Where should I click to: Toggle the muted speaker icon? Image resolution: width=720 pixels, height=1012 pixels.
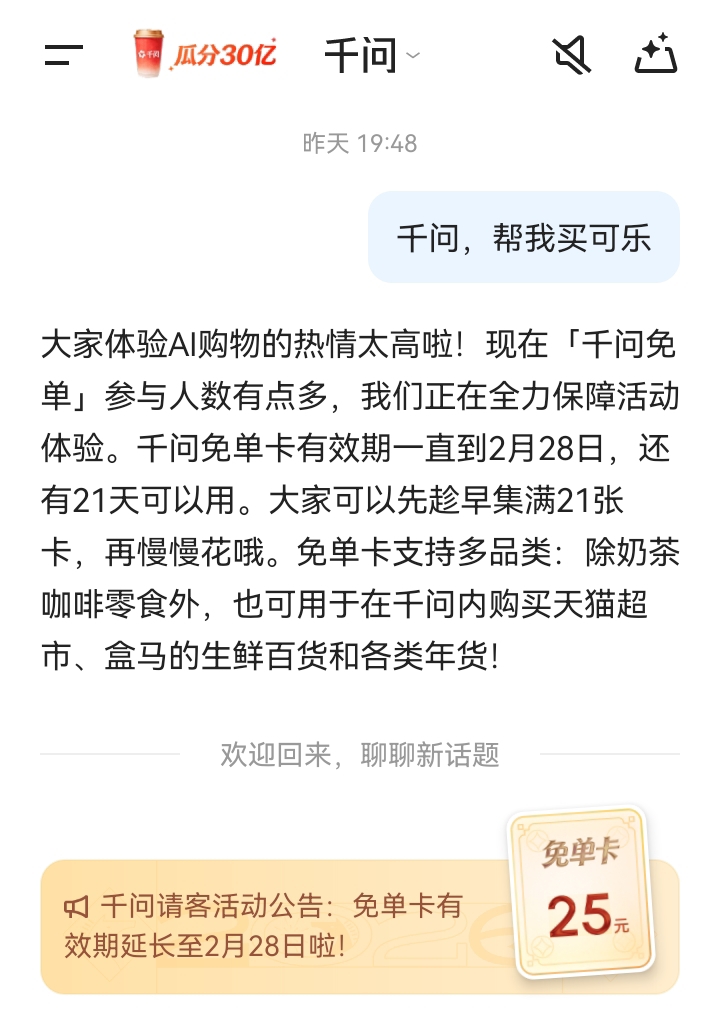(x=572, y=55)
